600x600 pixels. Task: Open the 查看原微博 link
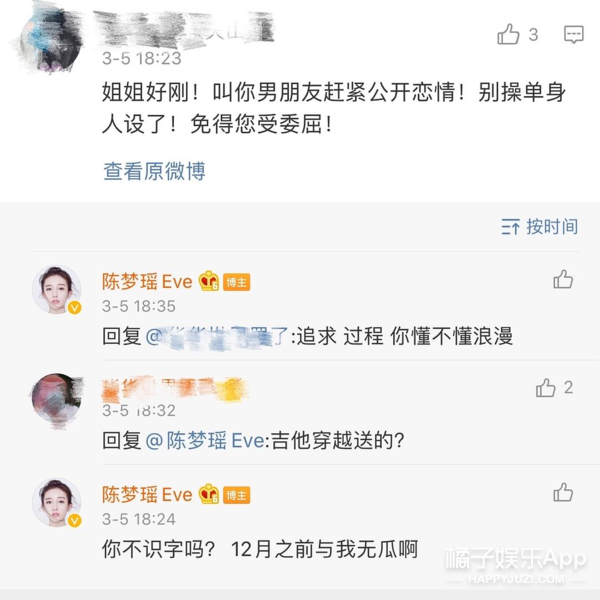click(x=155, y=171)
